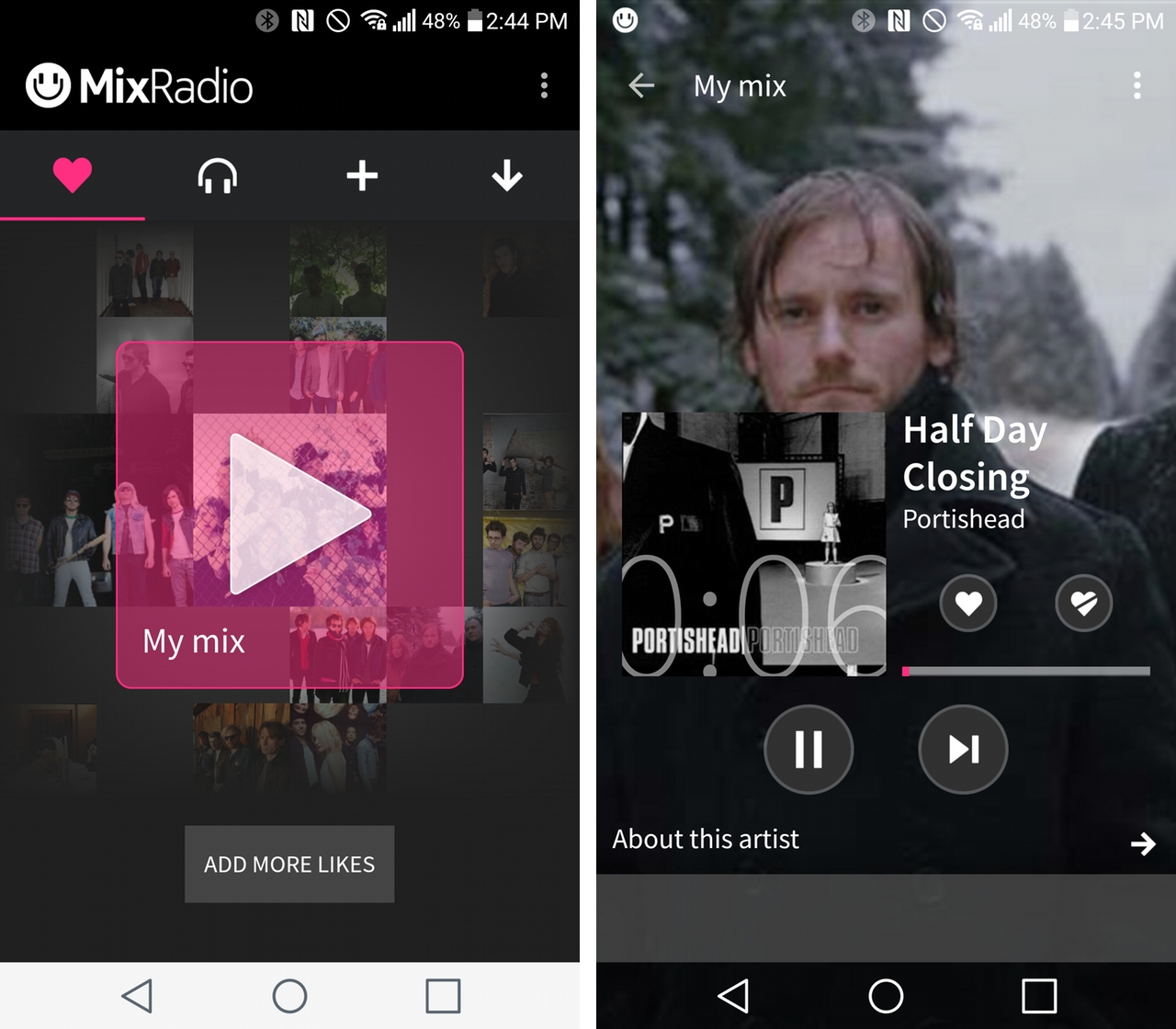Open overflow menu in My mix player
The width and height of the screenshot is (1176, 1029).
click(x=1137, y=85)
